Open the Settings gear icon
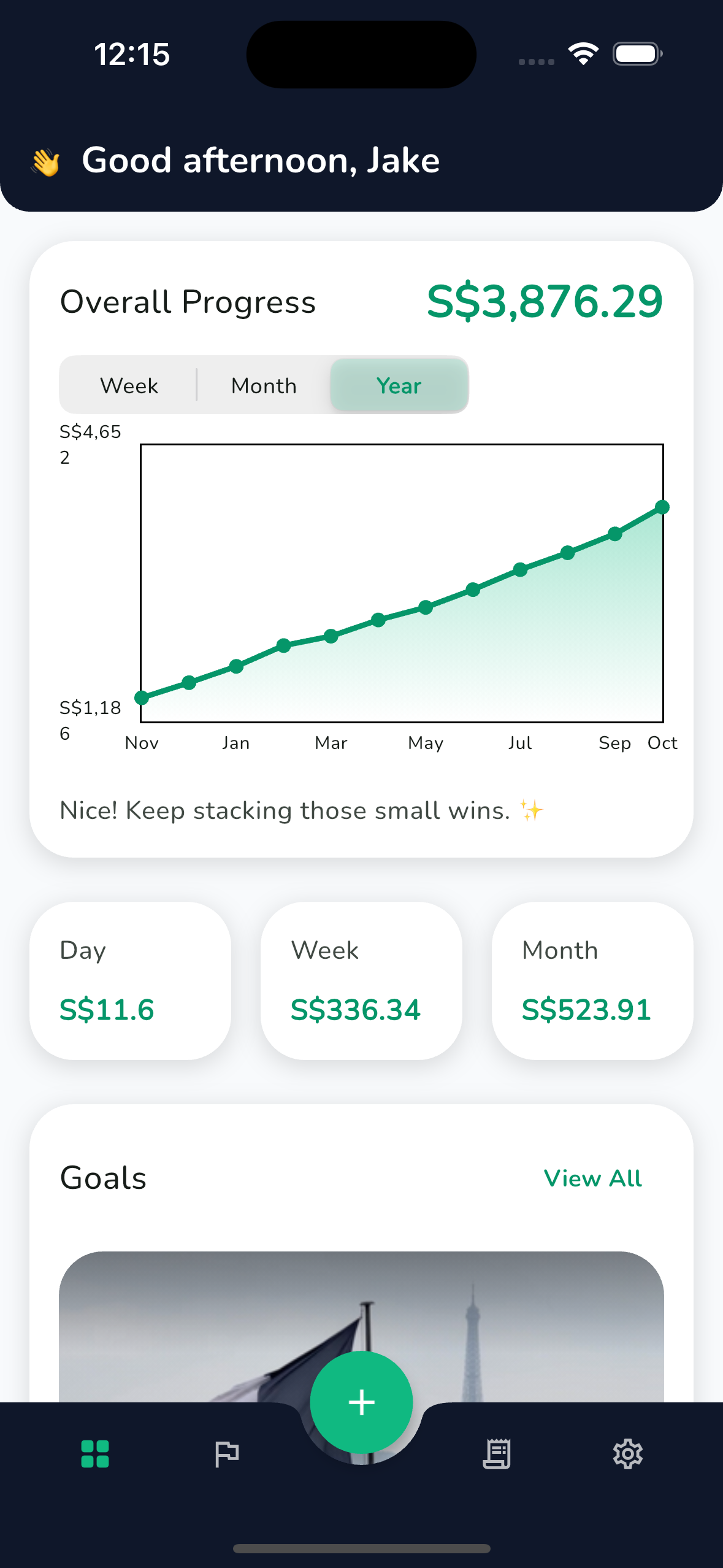723x1568 pixels. (x=628, y=1454)
